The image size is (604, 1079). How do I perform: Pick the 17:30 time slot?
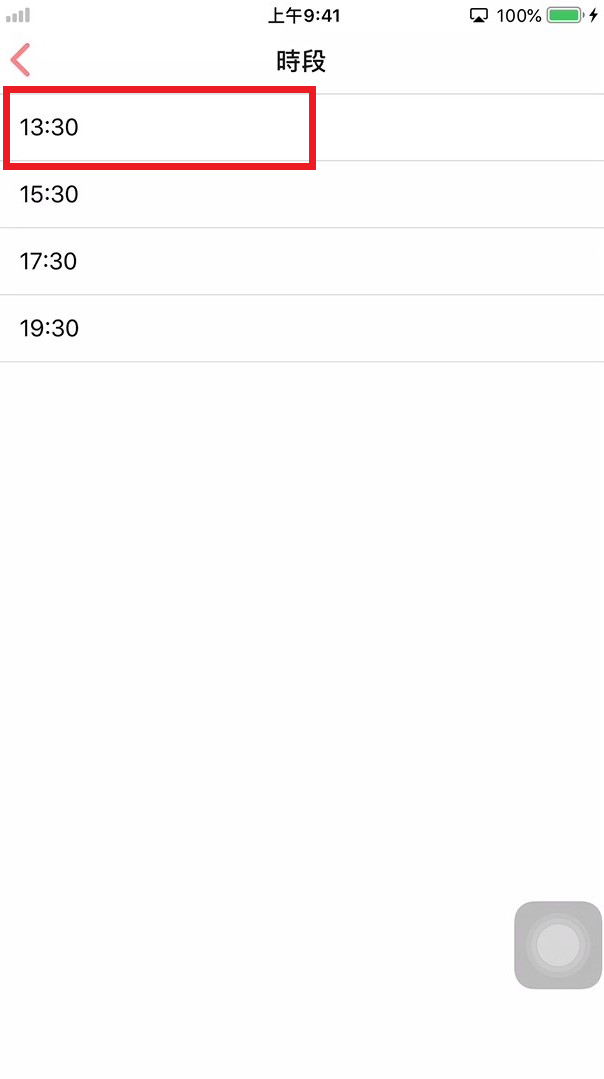pos(302,261)
